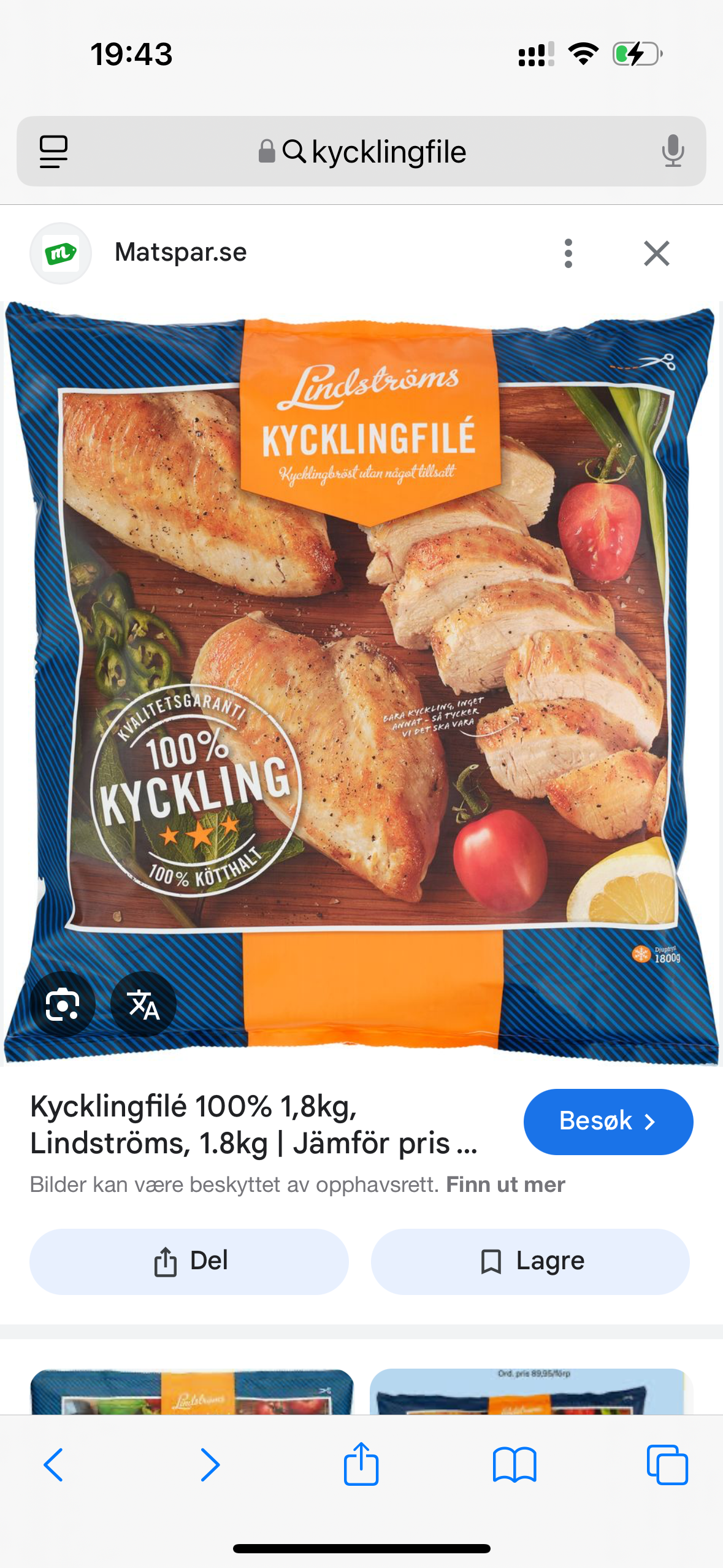Translate text in the image
Image resolution: width=723 pixels, height=1568 pixels.
pos(143,1004)
